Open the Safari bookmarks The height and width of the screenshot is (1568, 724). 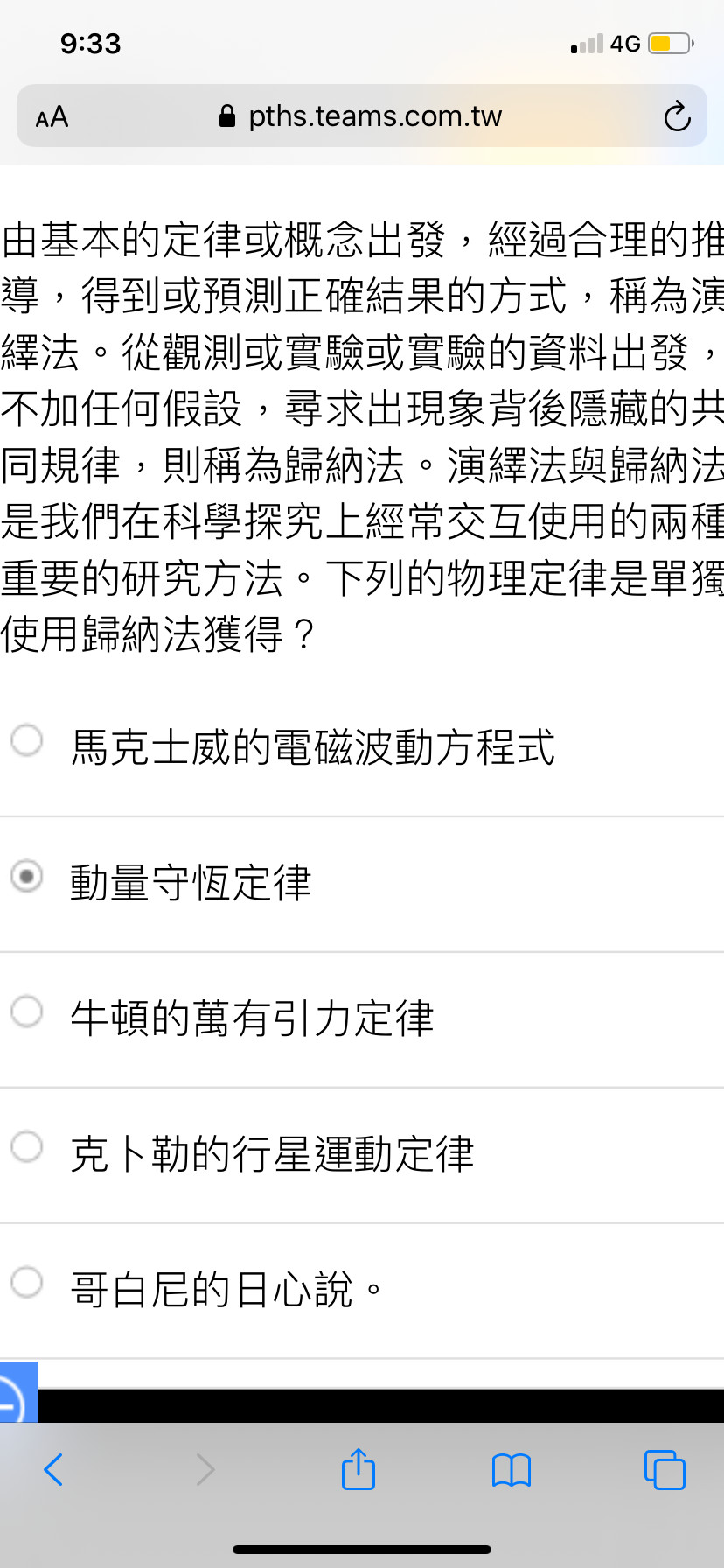tap(512, 1471)
